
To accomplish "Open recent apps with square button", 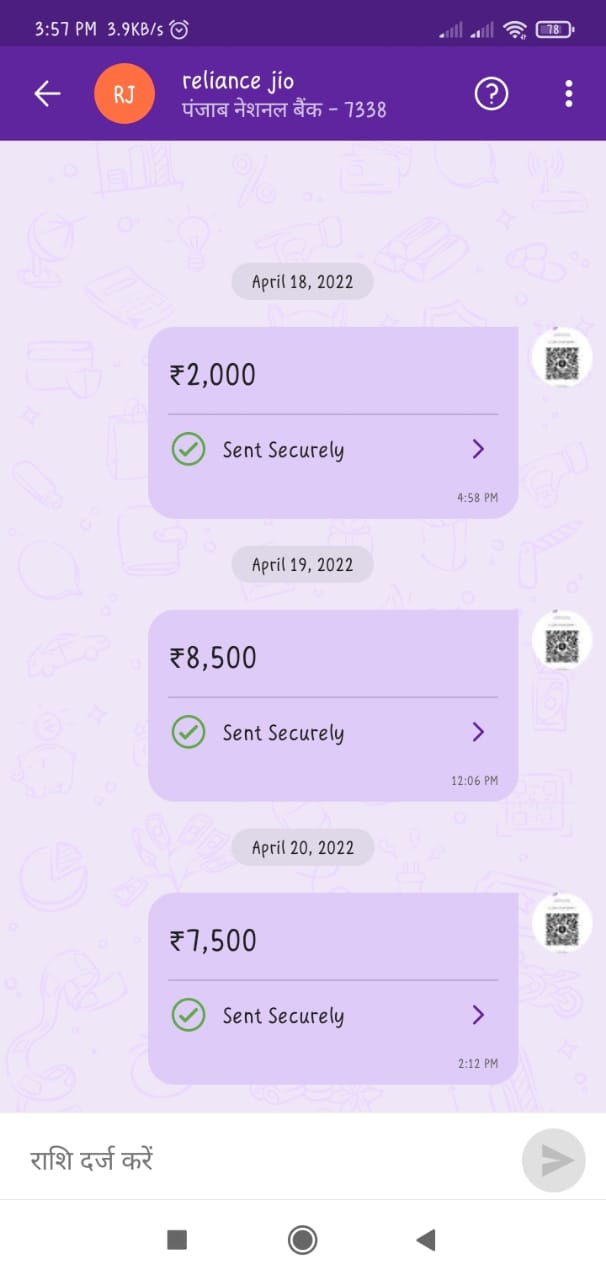I will [177, 1240].
